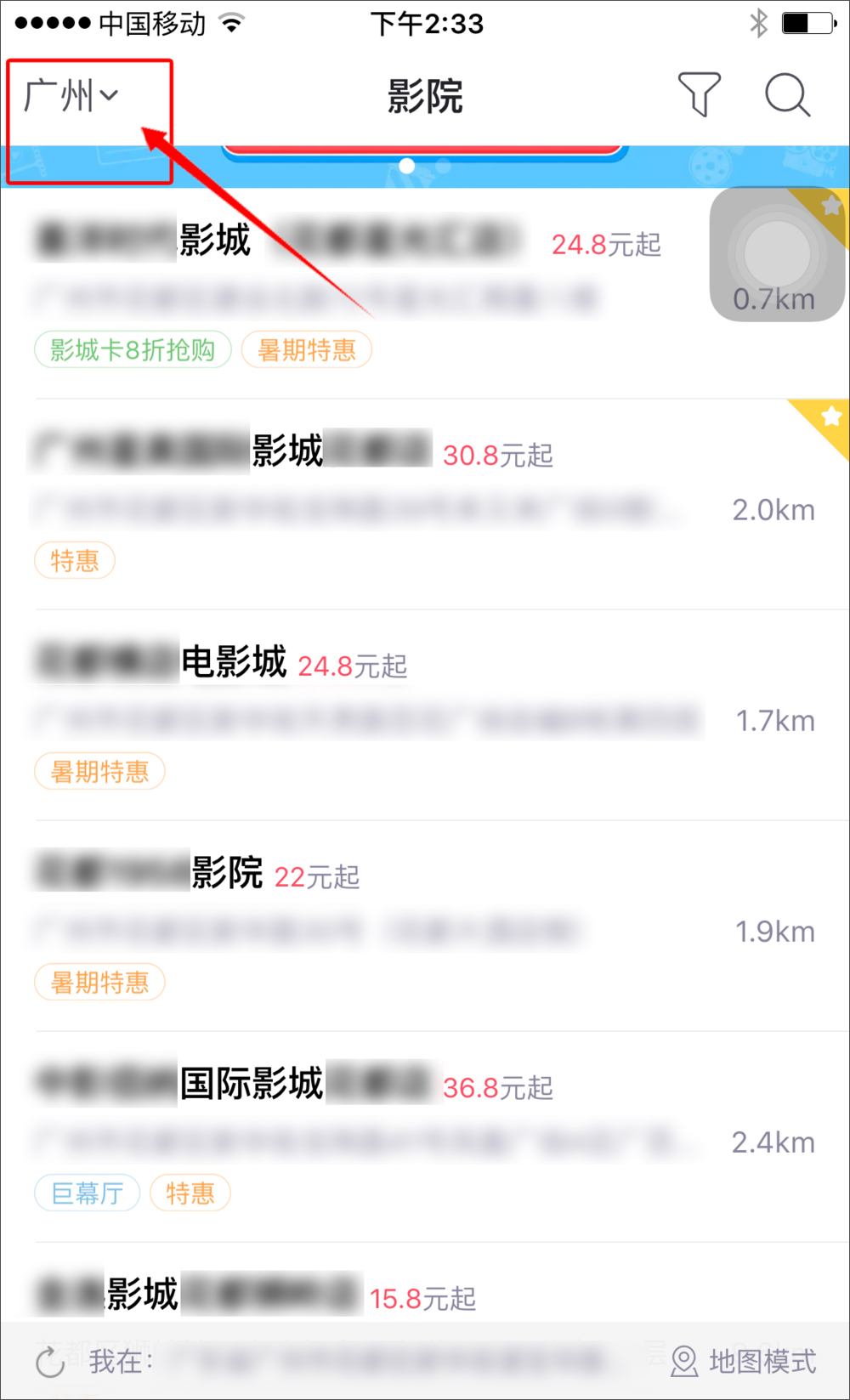Select the 影城卡8折抢购 green tag

[x=133, y=349]
